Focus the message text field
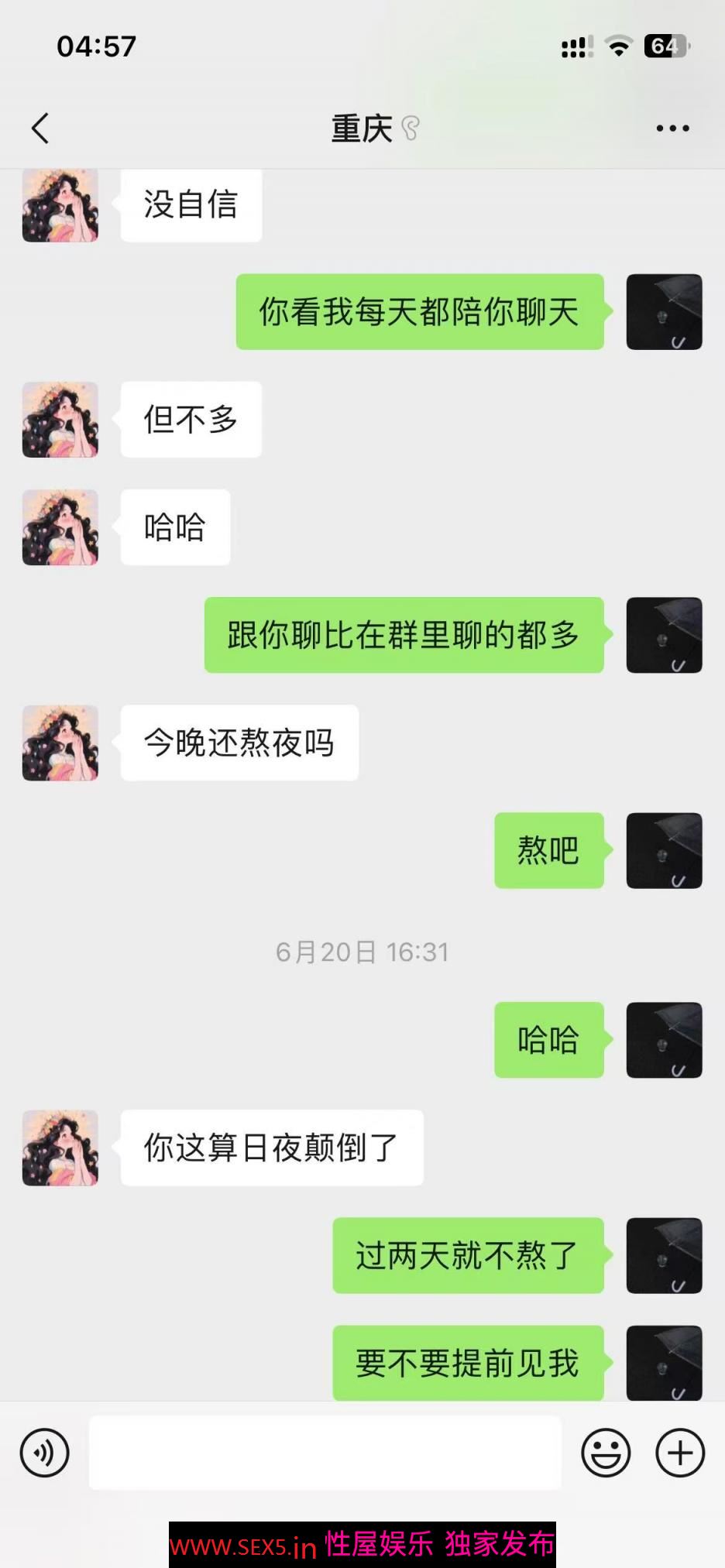Screen dimensions: 725x1568 pos(325,1453)
